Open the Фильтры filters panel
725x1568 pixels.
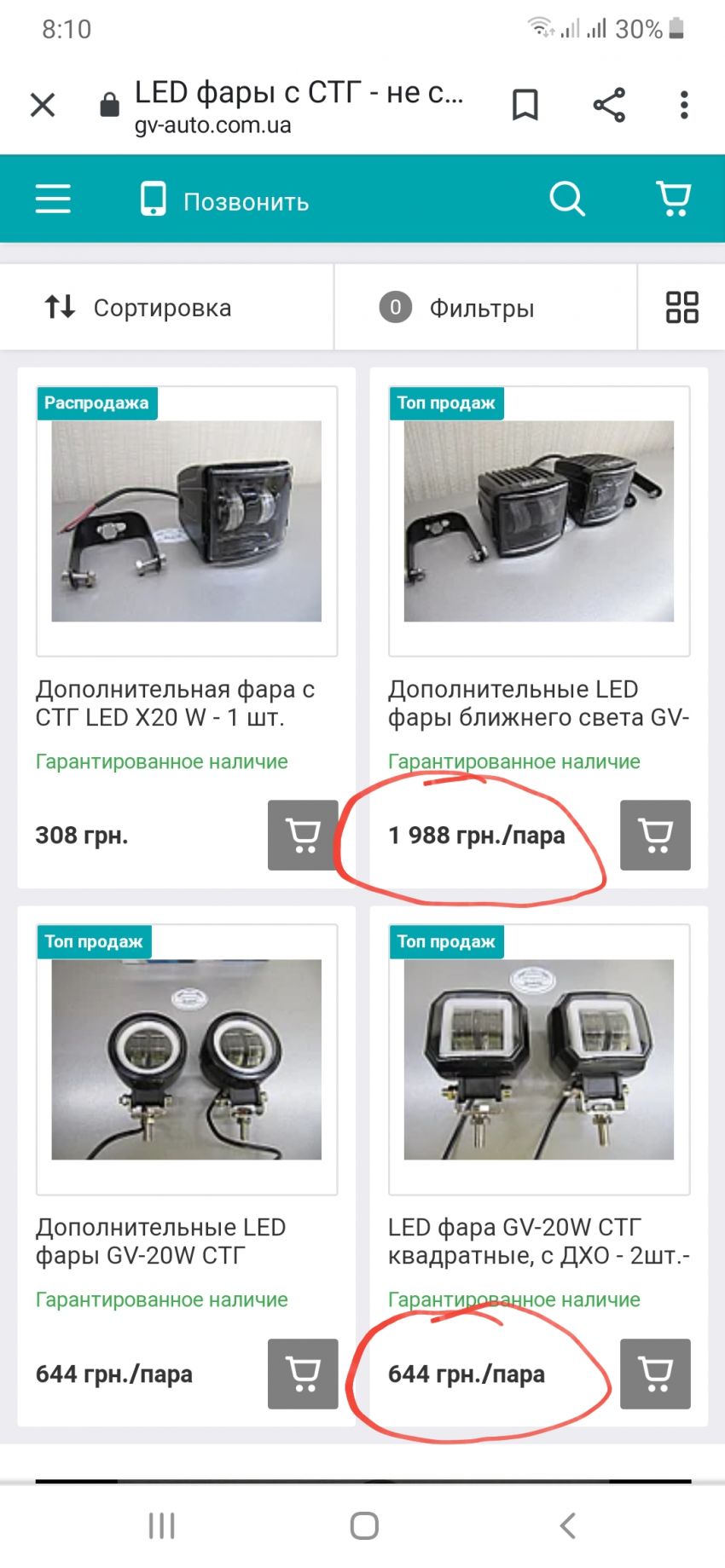[x=458, y=308]
